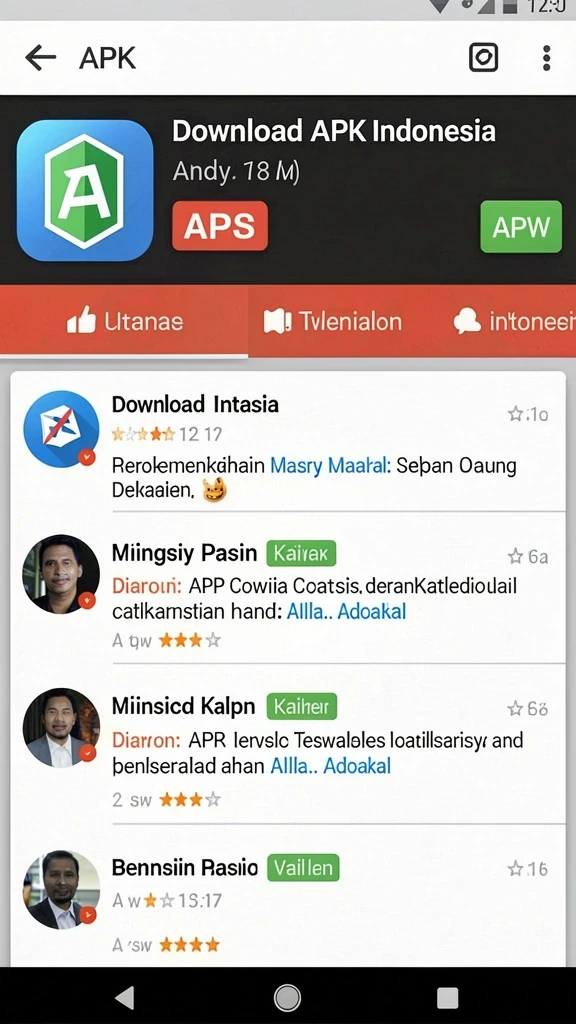Follow the Masry Maalal link

(330, 466)
